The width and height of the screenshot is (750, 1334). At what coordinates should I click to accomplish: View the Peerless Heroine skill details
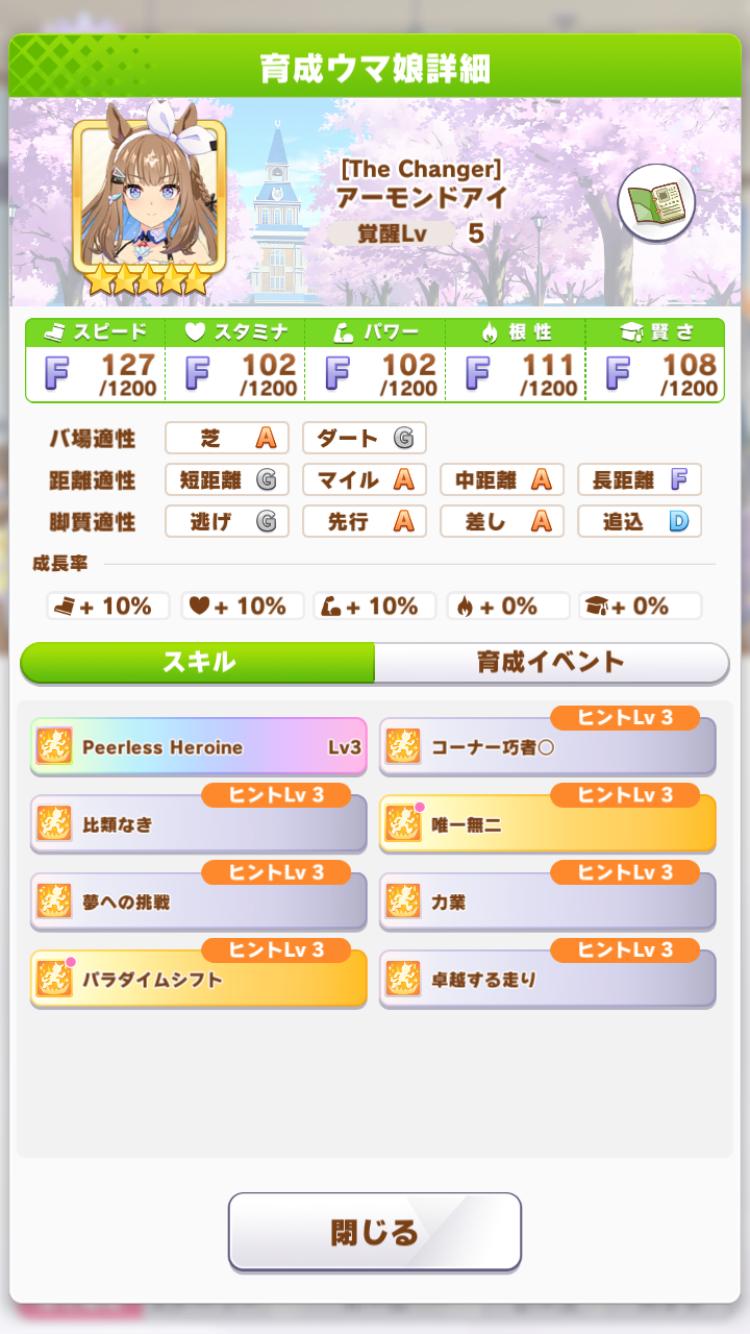click(x=199, y=747)
